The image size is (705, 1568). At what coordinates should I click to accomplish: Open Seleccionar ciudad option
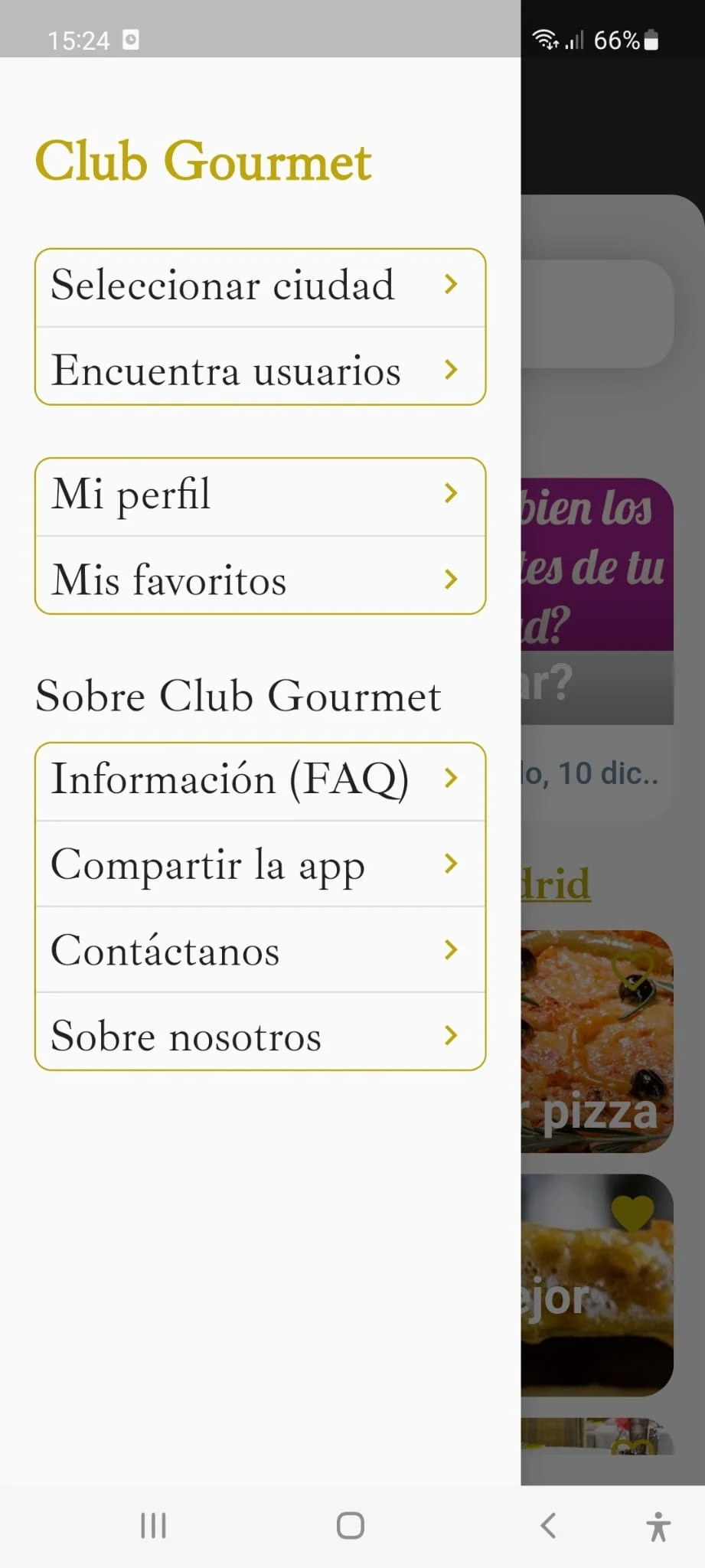260,286
